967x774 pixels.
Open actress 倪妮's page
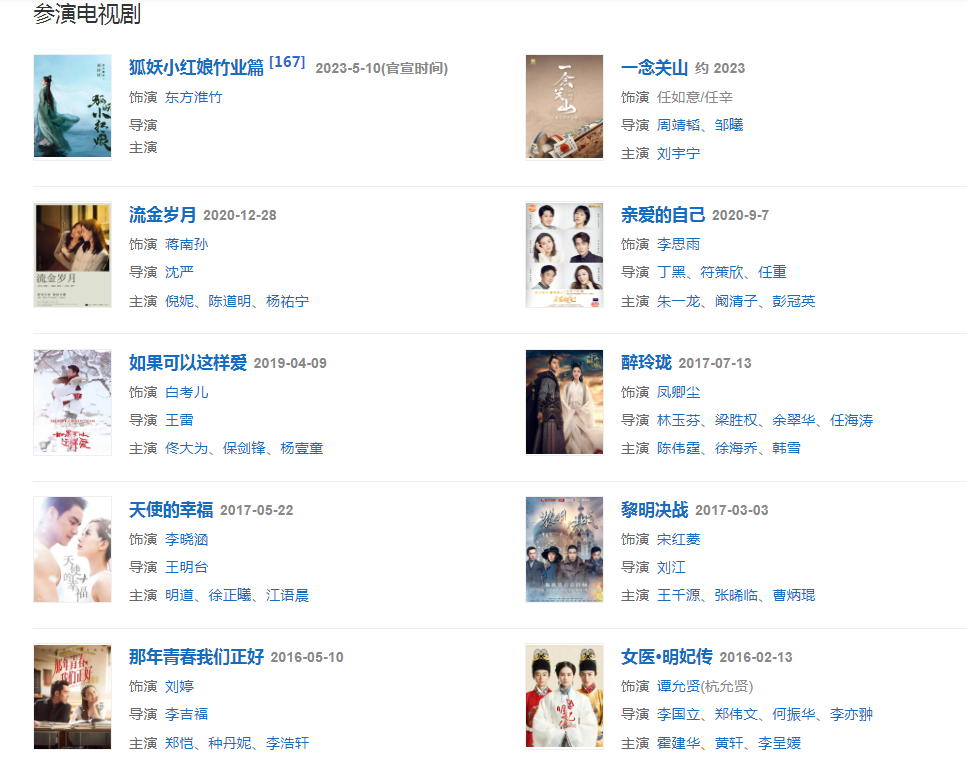[179, 301]
